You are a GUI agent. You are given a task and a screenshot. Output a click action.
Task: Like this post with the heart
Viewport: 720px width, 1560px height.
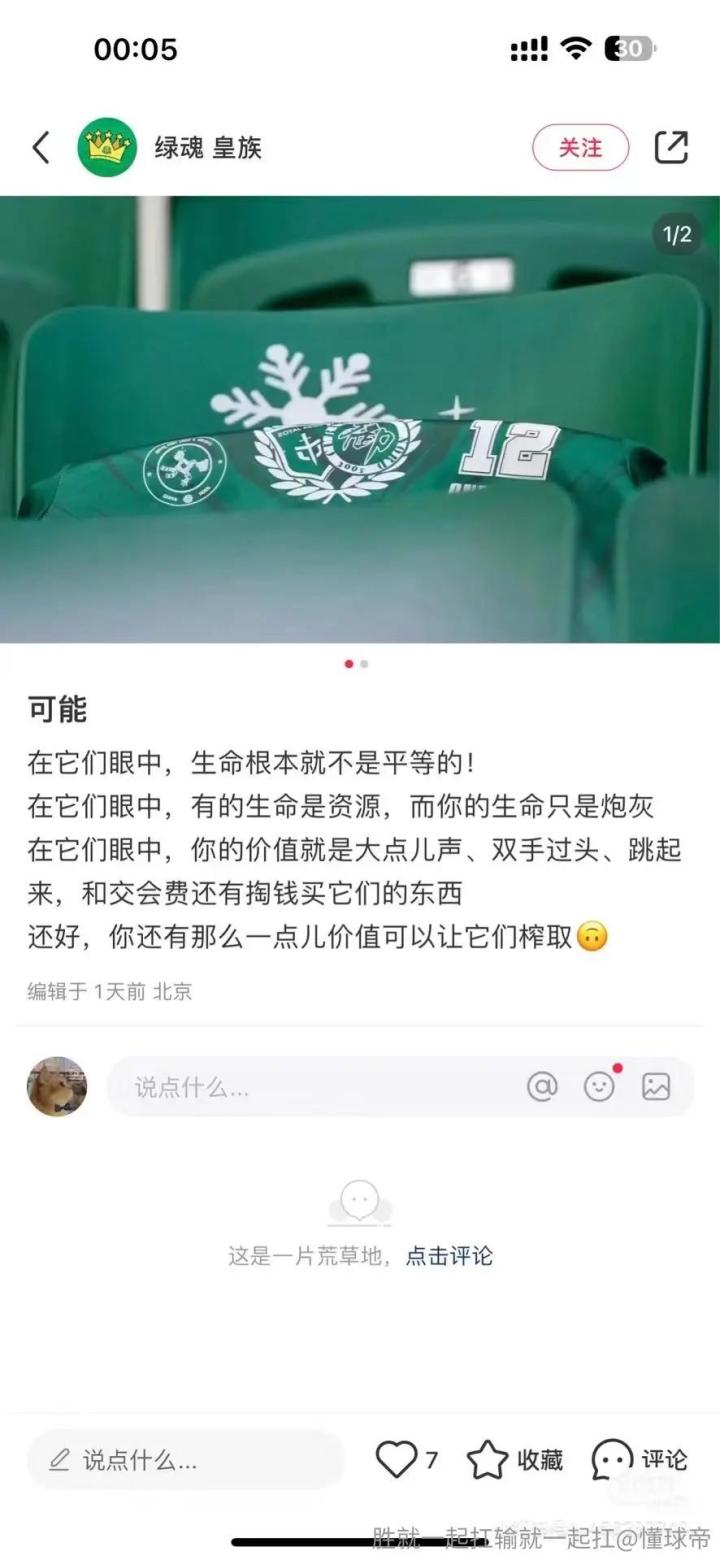point(396,1460)
